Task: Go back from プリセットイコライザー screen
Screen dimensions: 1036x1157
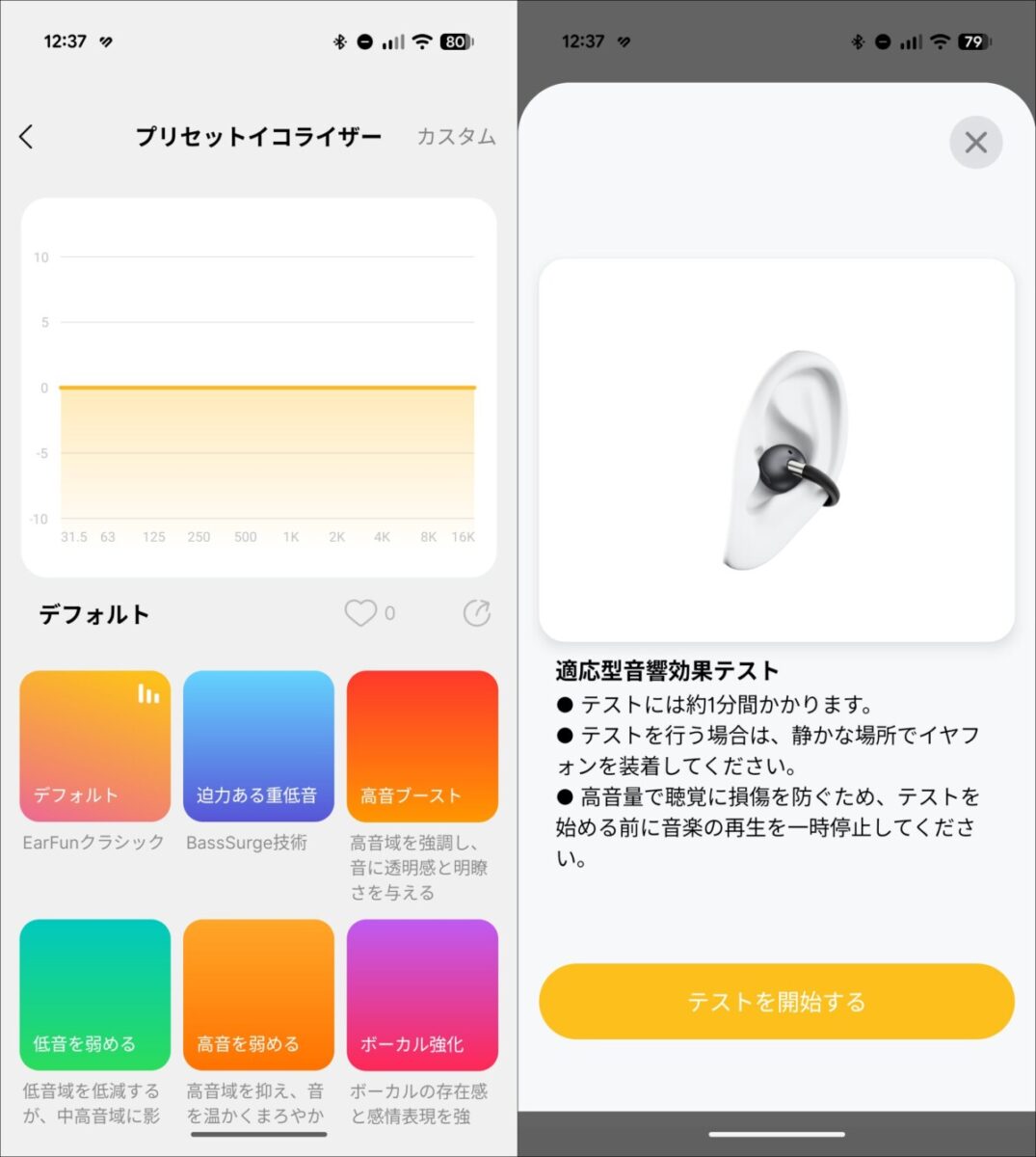Action: click(27, 137)
